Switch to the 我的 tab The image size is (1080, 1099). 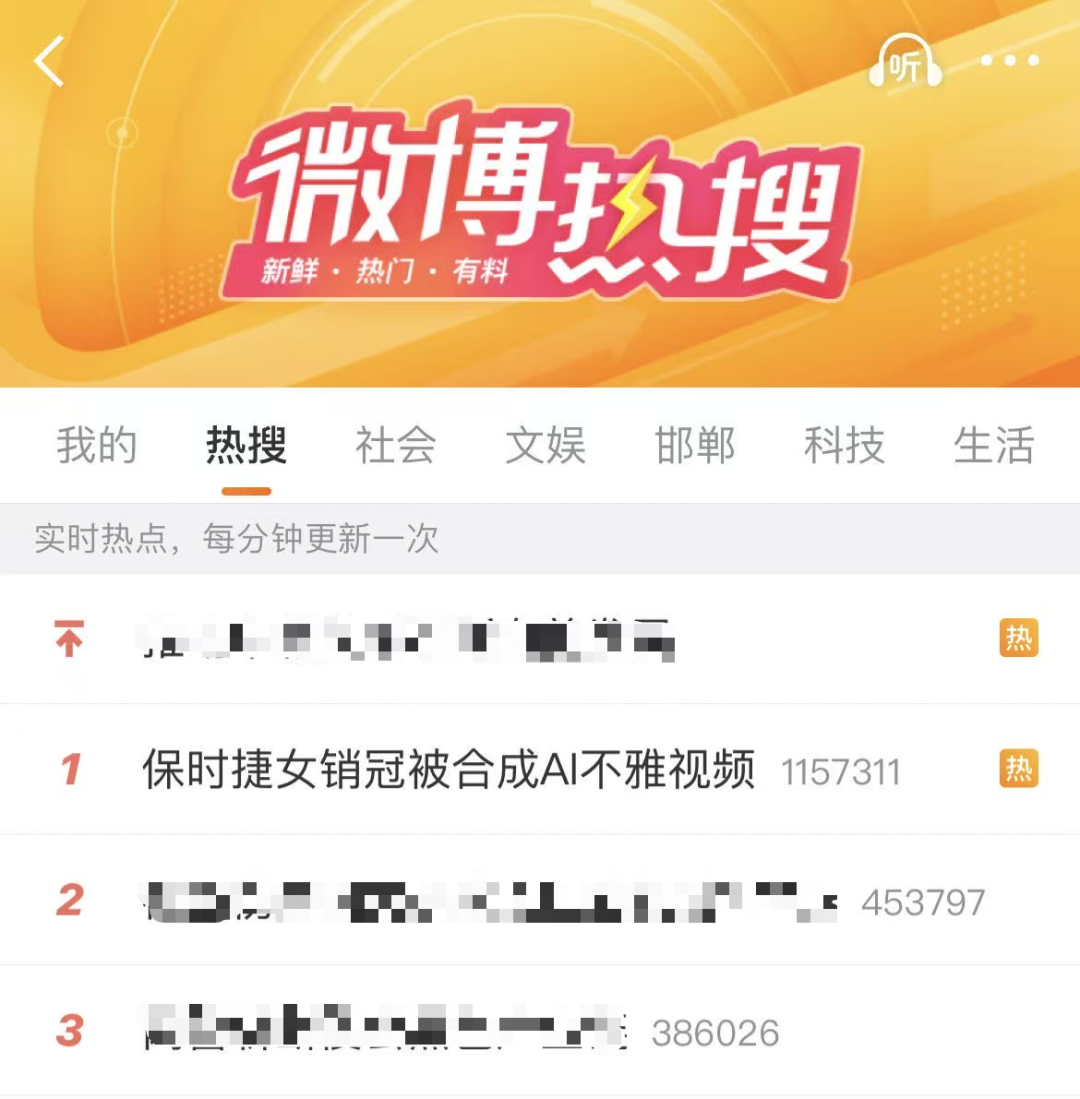click(96, 446)
